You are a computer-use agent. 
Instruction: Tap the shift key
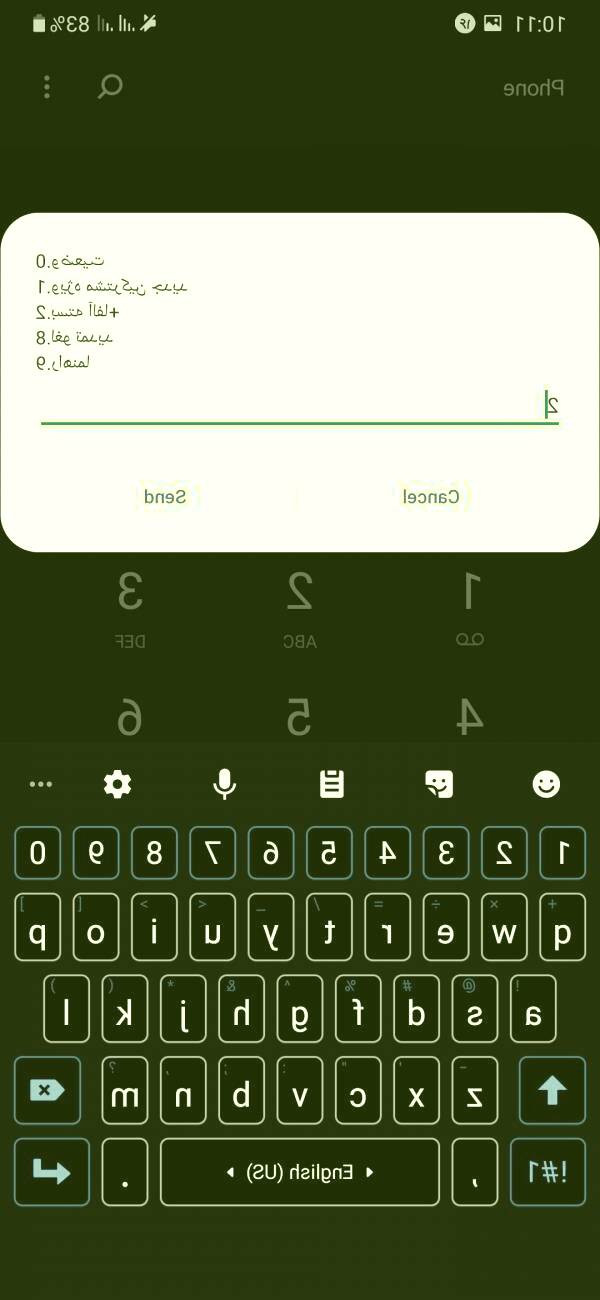point(552,1090)
